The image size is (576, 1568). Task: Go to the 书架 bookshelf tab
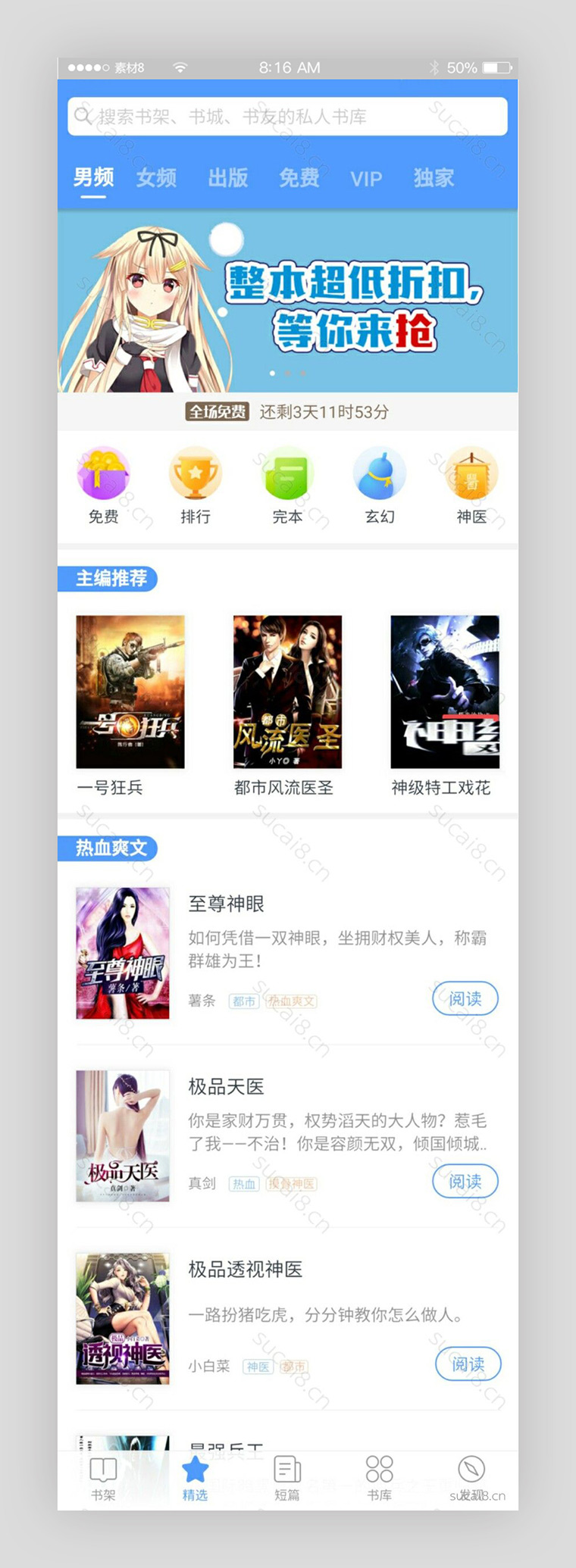[103, 1479]
